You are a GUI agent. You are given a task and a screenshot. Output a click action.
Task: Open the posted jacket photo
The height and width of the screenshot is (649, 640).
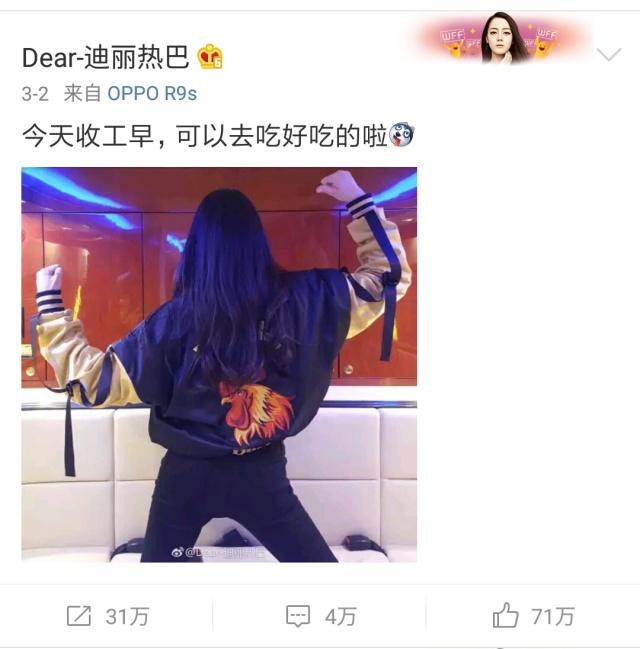coord(219,364)
